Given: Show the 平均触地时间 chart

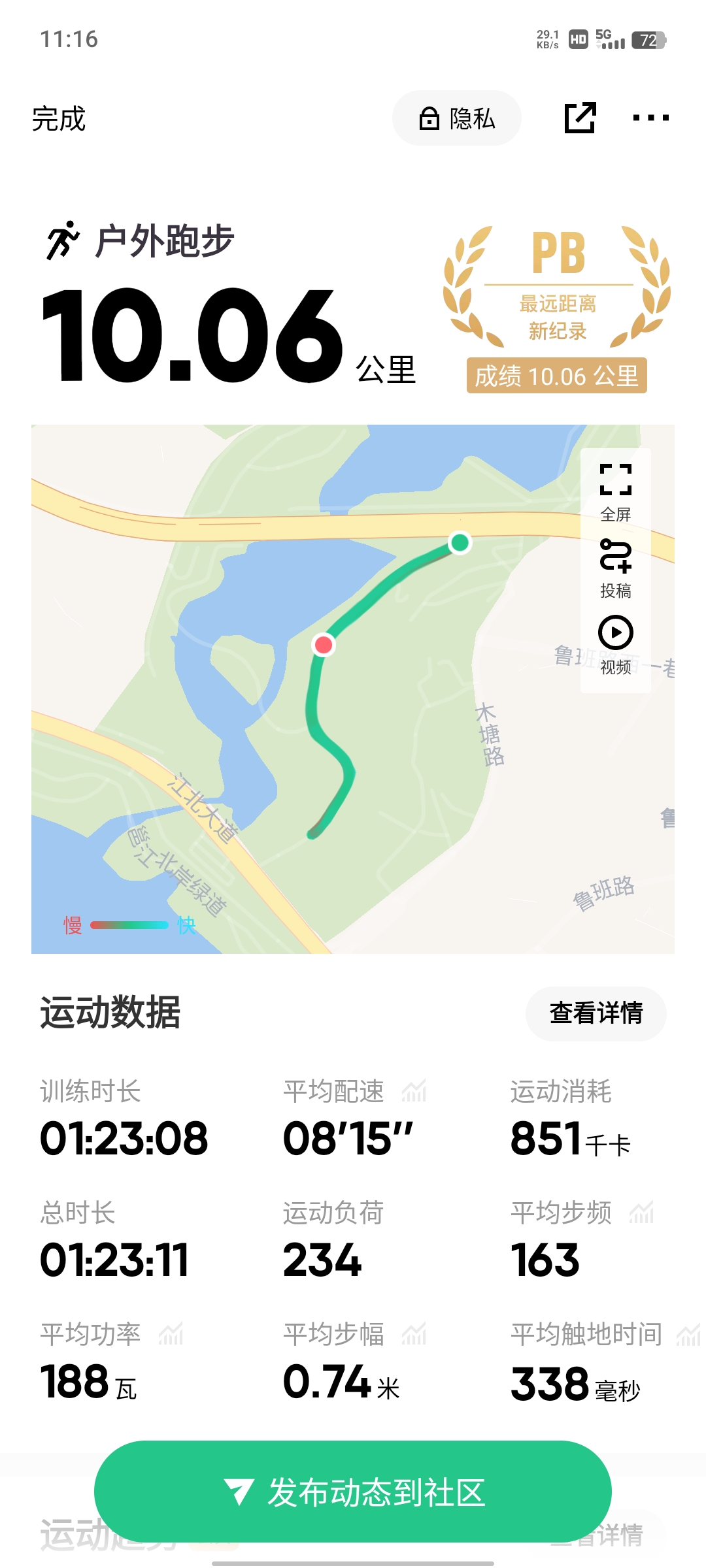Looking at the screenshot, I should tap(688, 1334).
